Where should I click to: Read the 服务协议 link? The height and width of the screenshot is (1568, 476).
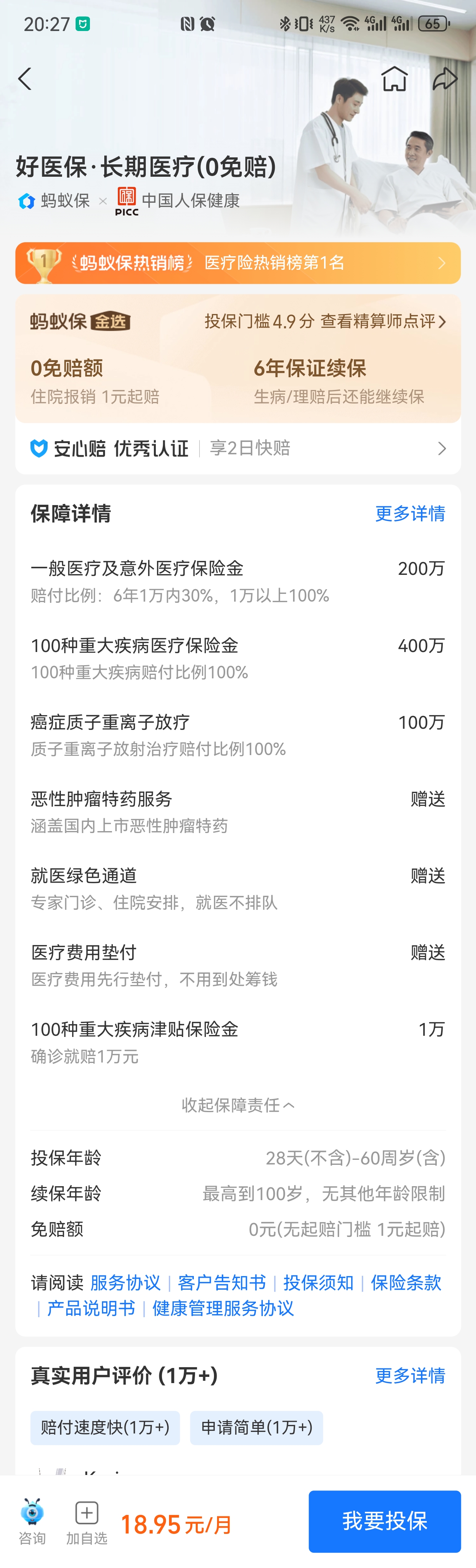coord(125,1283)
